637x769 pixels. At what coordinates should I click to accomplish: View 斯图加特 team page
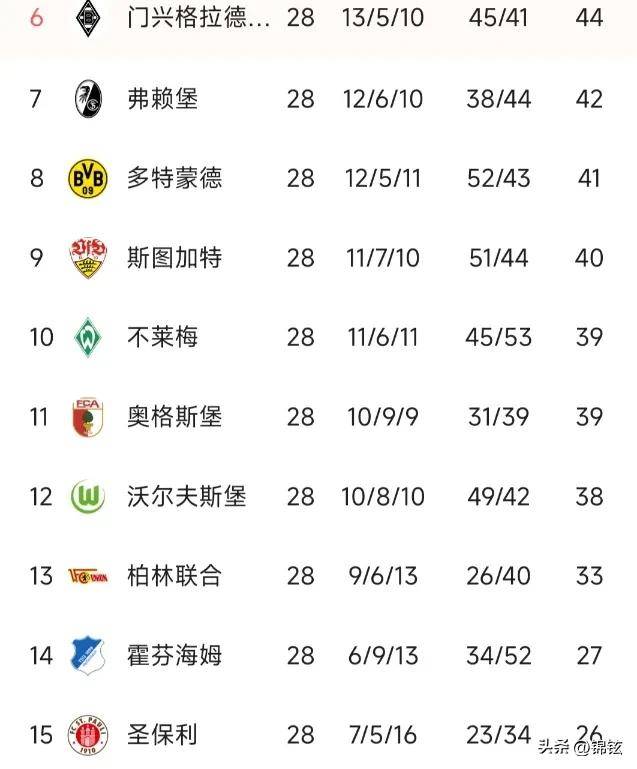click(175, 258)
